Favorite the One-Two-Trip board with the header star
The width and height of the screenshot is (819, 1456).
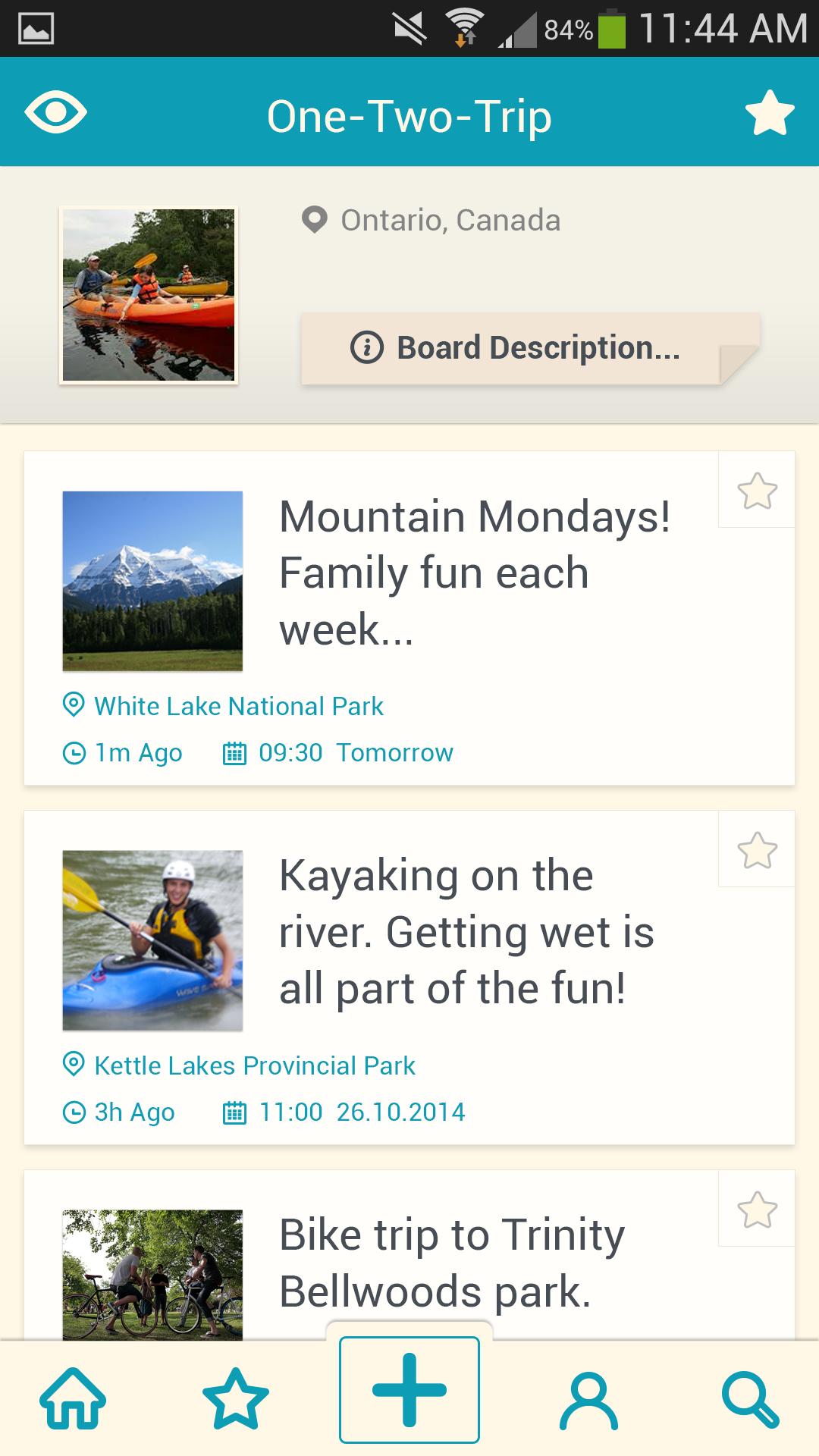(x=770, y=112)
